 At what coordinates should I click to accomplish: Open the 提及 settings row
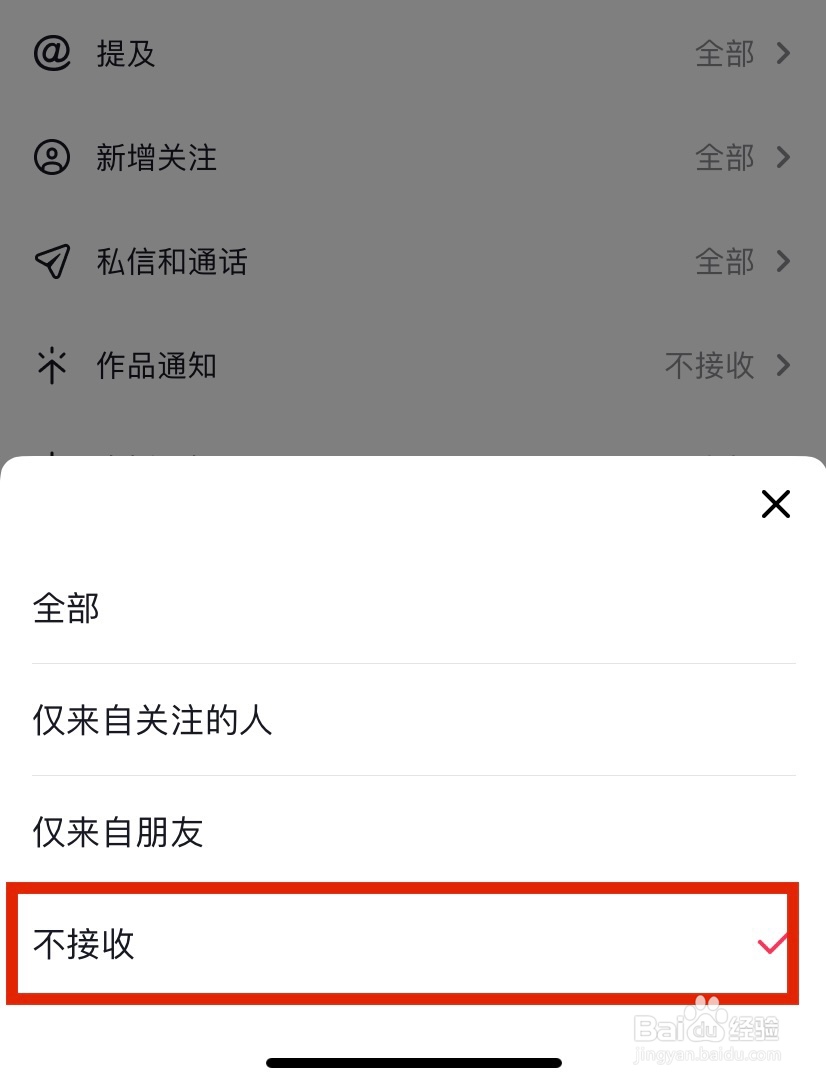(124, 54)
